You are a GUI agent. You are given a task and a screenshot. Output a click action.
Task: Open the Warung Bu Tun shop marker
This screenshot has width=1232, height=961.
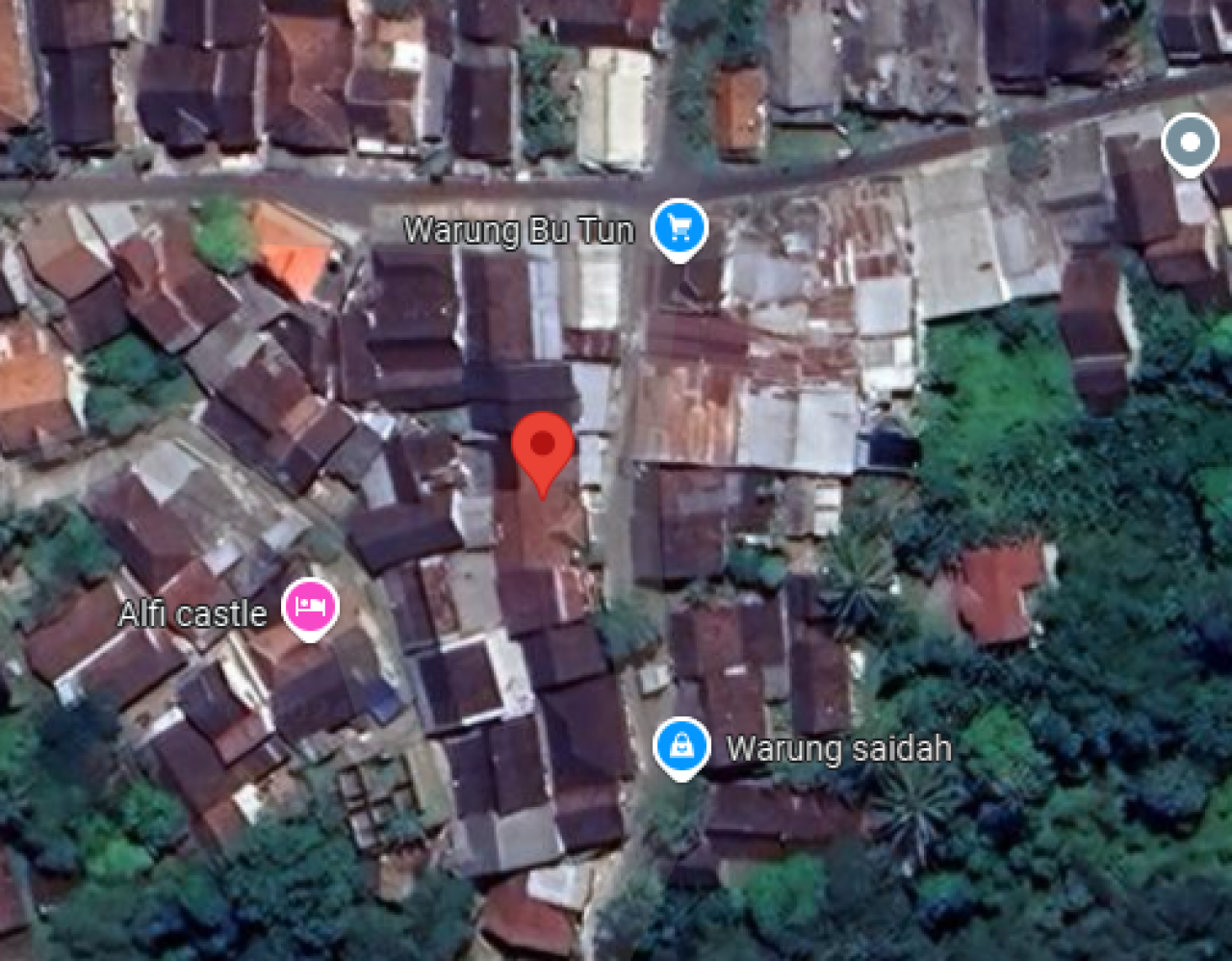click(679, 228)
